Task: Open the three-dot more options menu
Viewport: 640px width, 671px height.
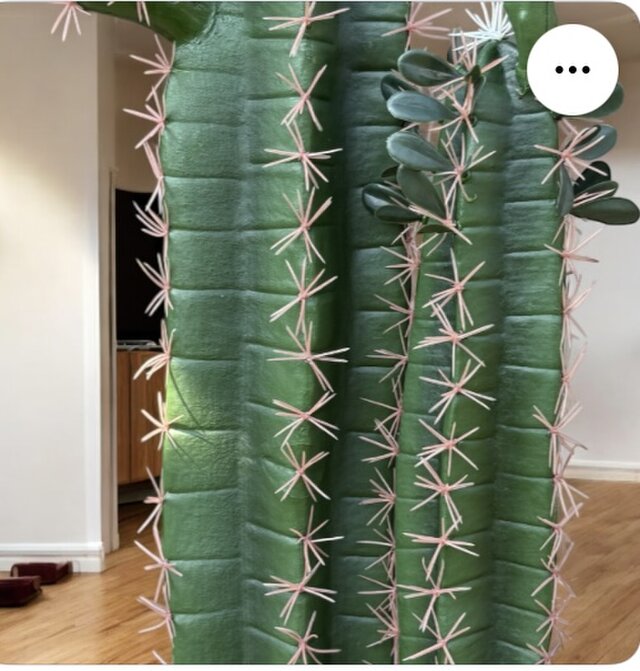Action: point(572,70)
